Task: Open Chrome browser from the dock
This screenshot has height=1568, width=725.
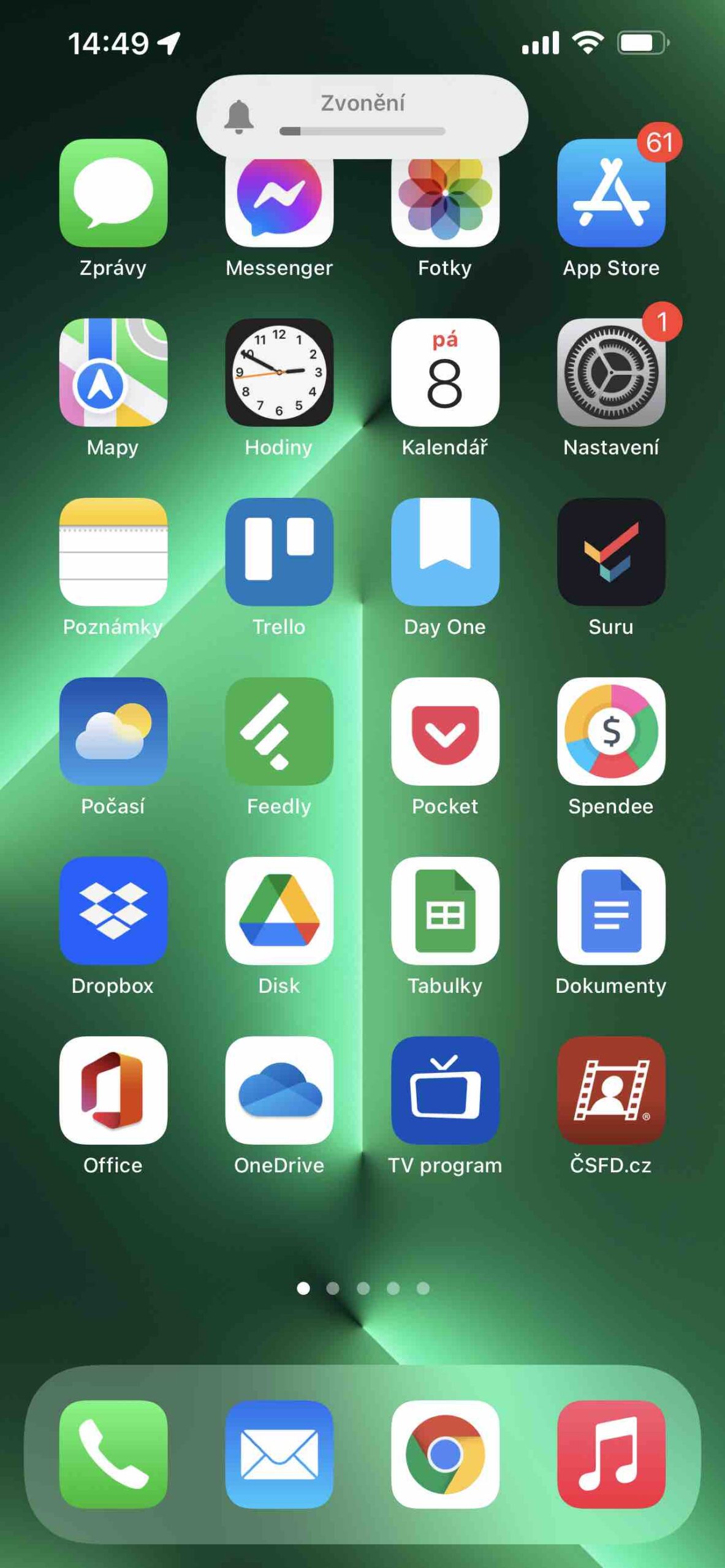Action: pyautogui.click(x=445, y=1454)
